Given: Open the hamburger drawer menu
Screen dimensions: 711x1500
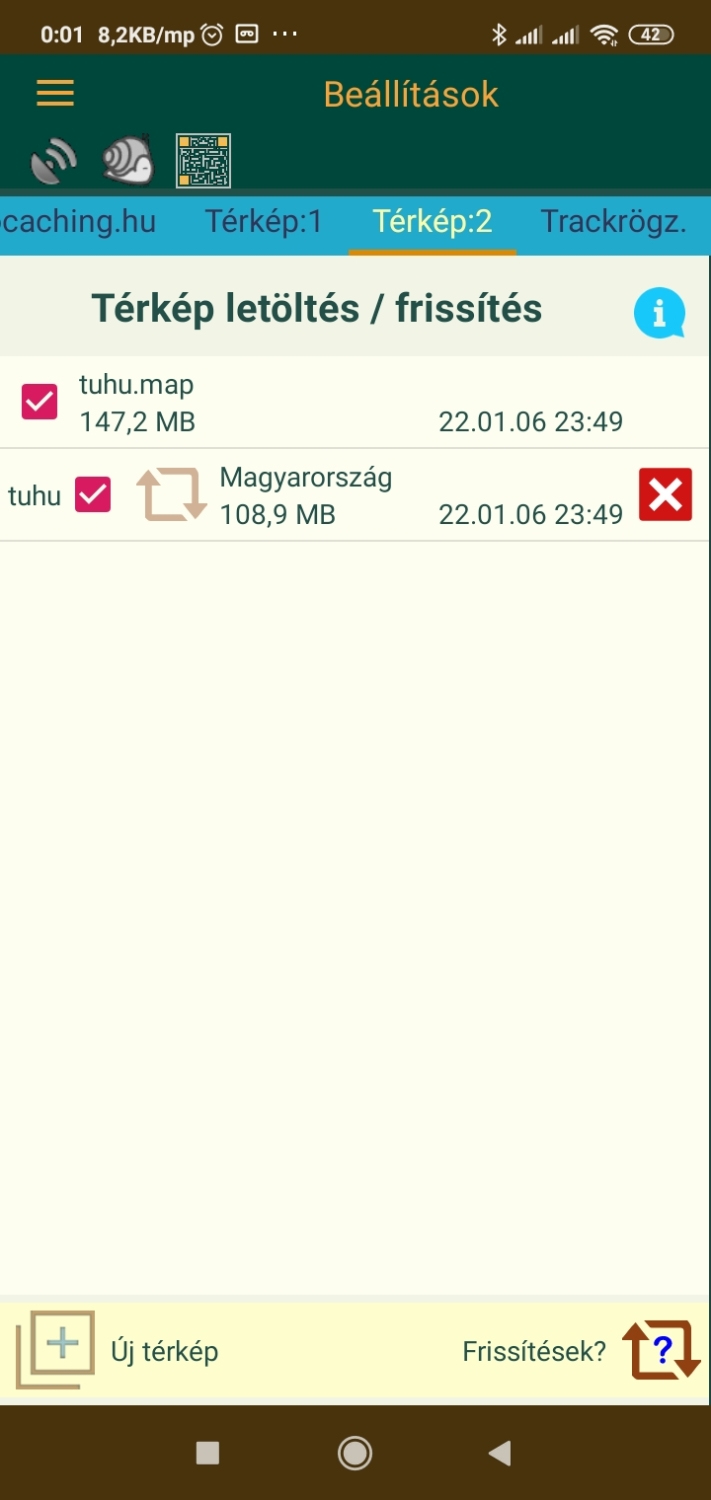Looking at the screenshot, I should pos(55,94).
